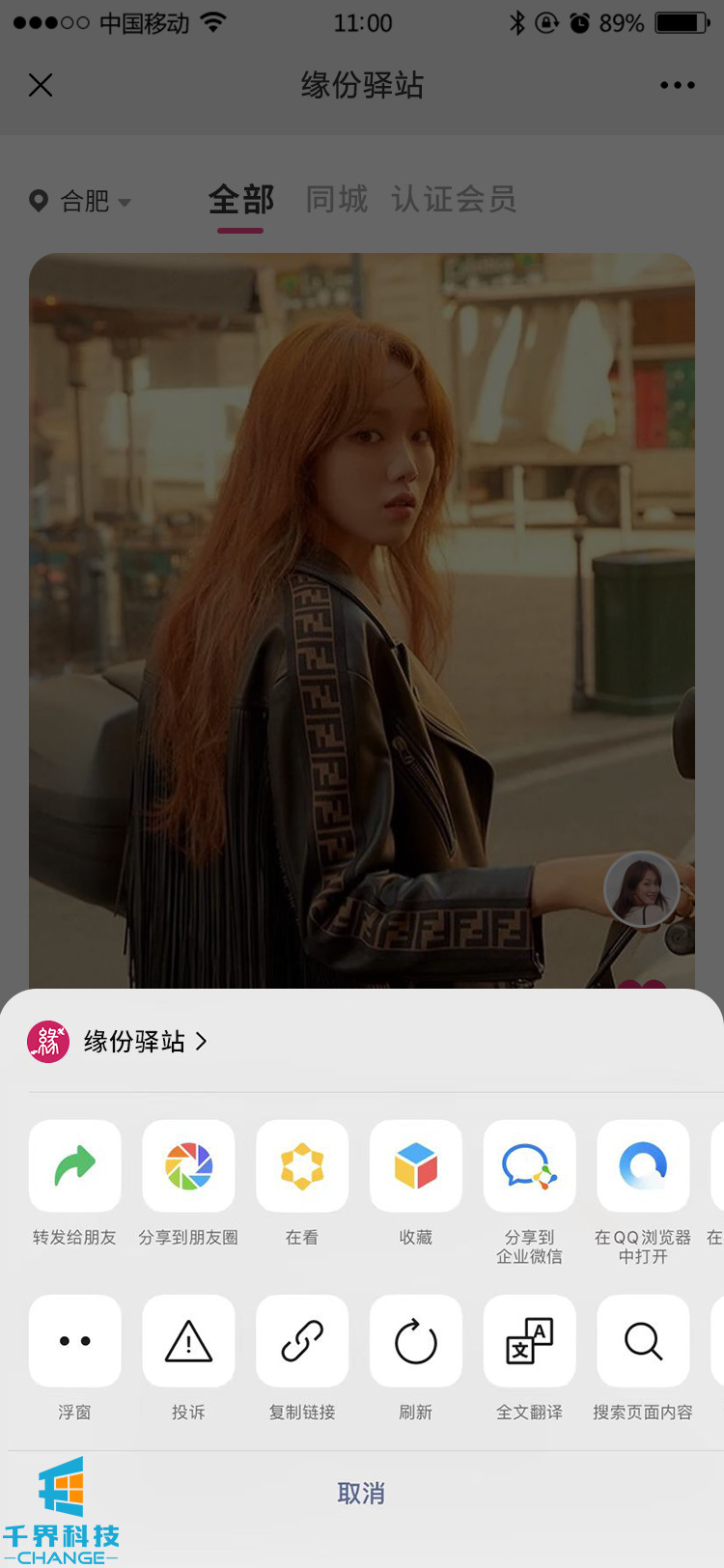Search page content (搜索页面内容)
Screen dimensions: 724x1568
click(643, 1341)
